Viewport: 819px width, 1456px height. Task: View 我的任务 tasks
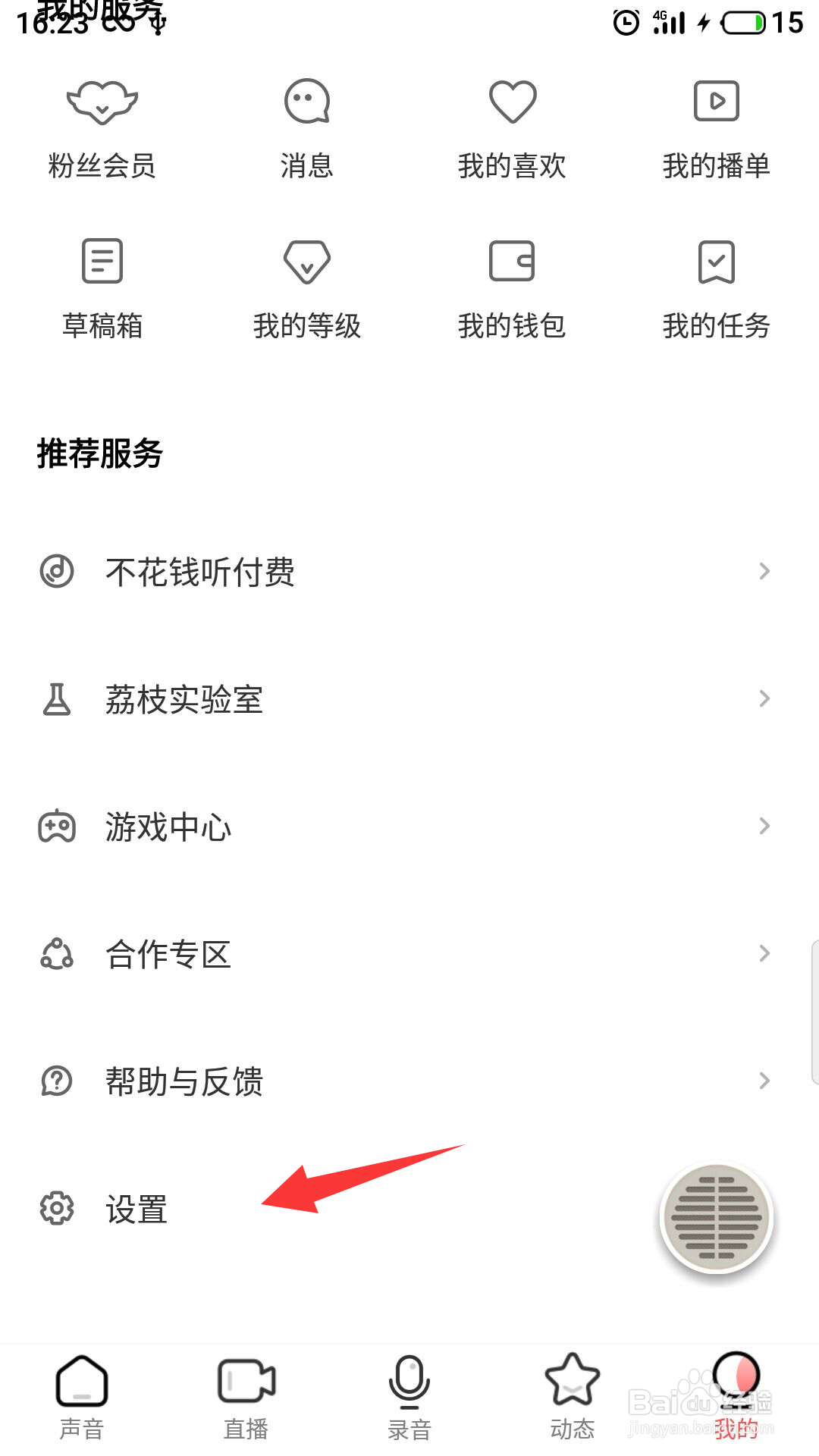[x=716, y=288]
